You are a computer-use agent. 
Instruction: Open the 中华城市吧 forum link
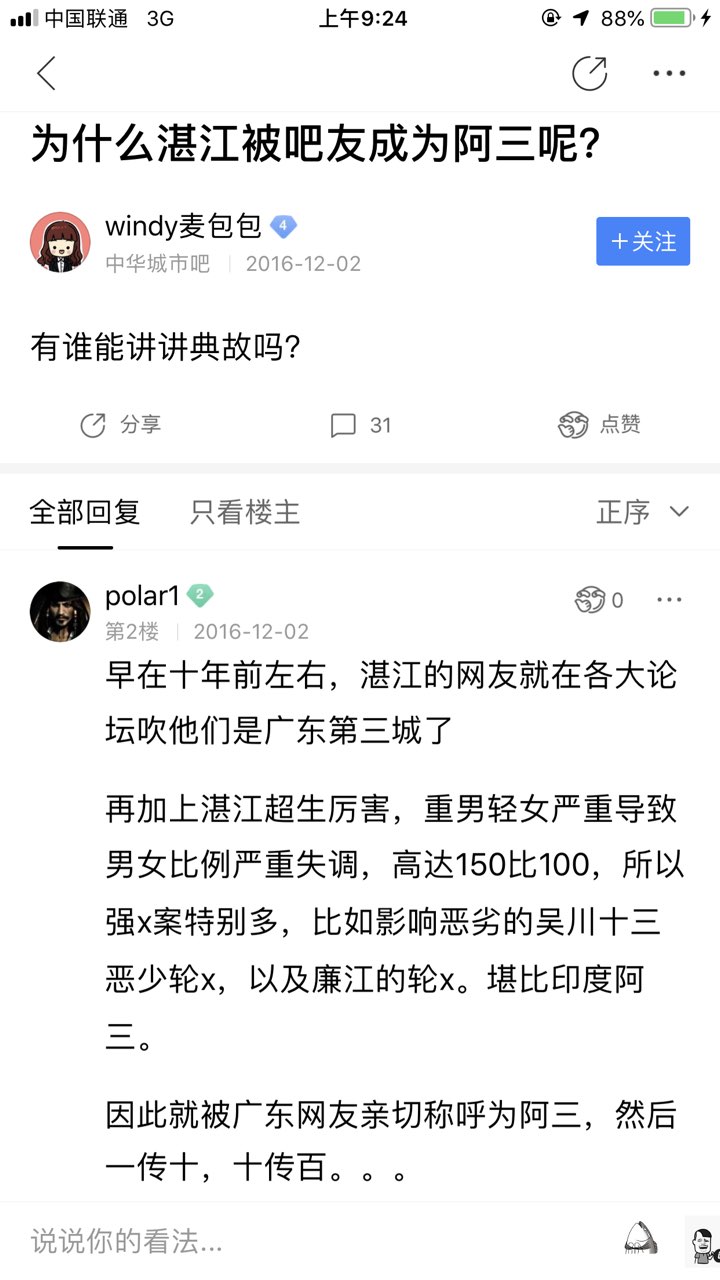click(157, 264)
